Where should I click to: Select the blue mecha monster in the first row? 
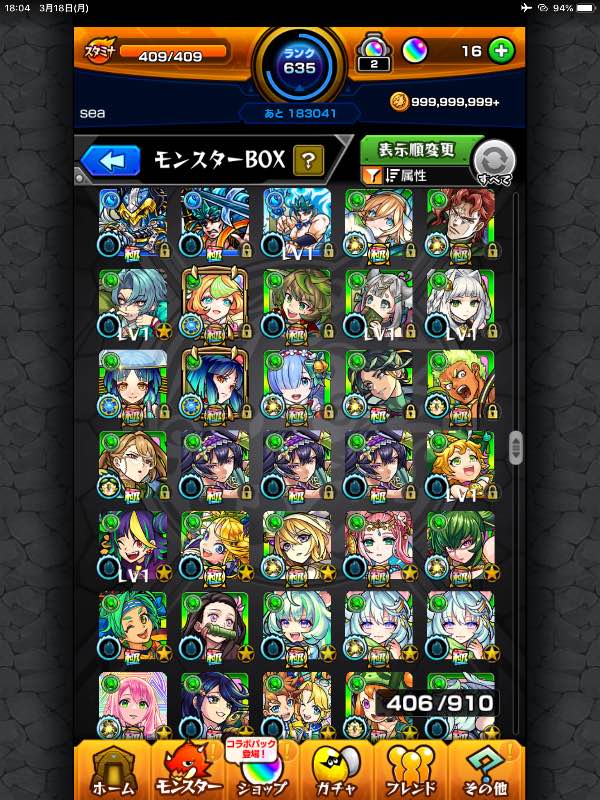pyautogui.click(x=133, y=221)
